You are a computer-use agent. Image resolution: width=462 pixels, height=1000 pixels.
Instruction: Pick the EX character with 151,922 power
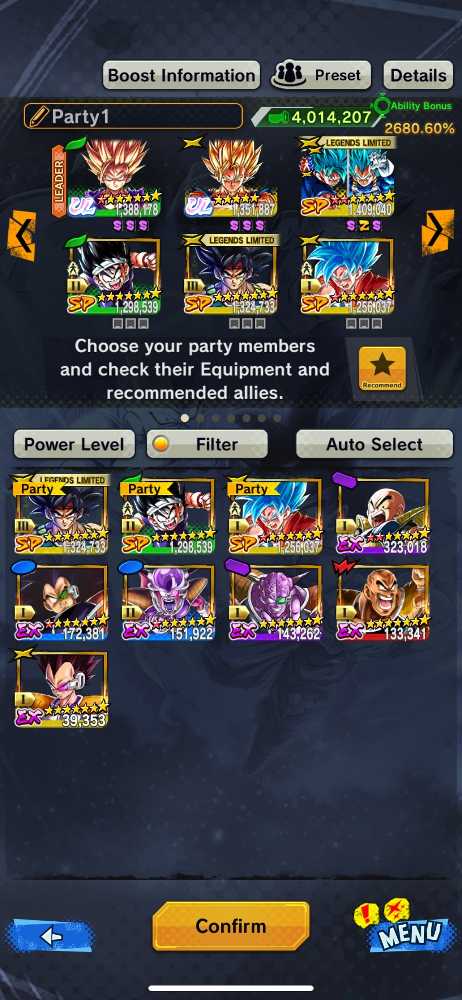tap(168, 601)
